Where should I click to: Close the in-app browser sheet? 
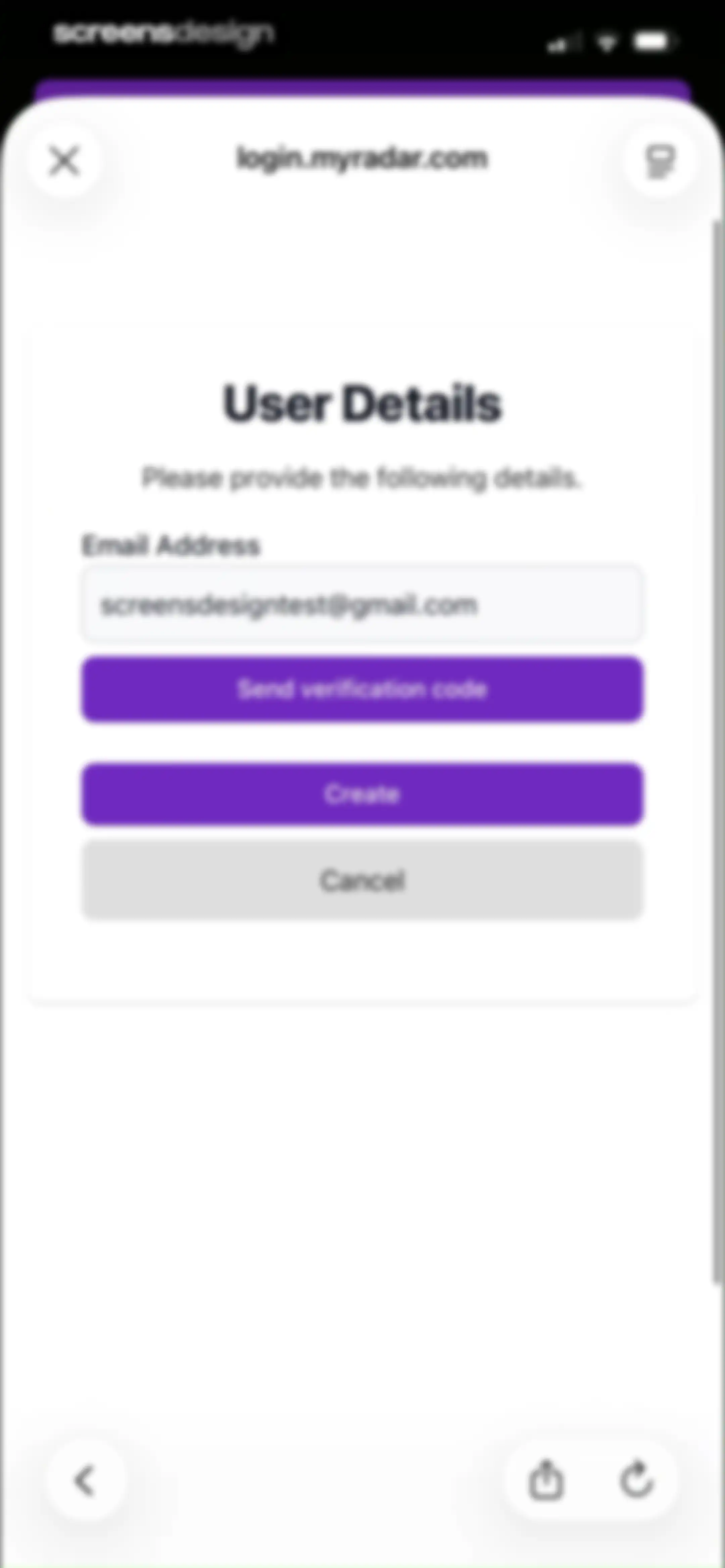point(64,161)
